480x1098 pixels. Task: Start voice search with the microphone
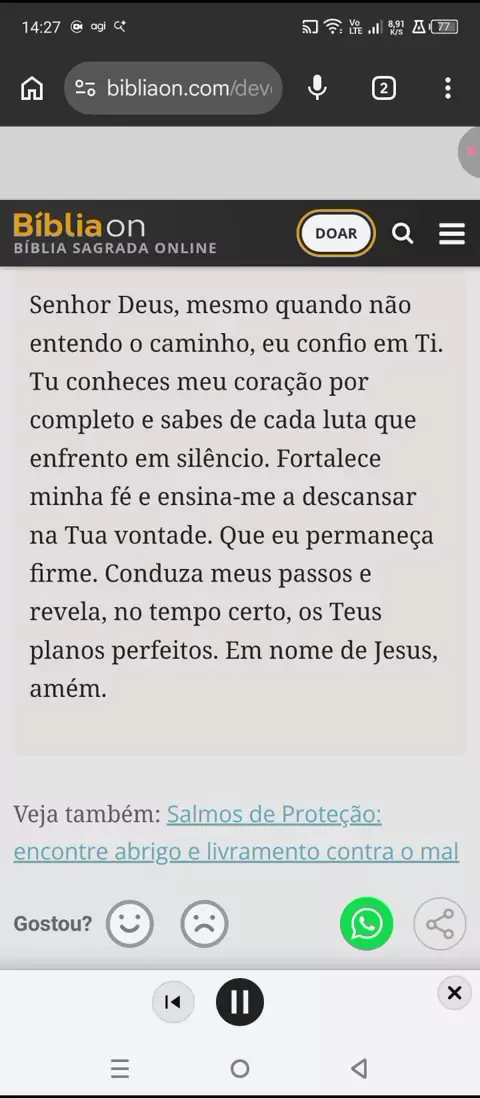pos(317,88)
